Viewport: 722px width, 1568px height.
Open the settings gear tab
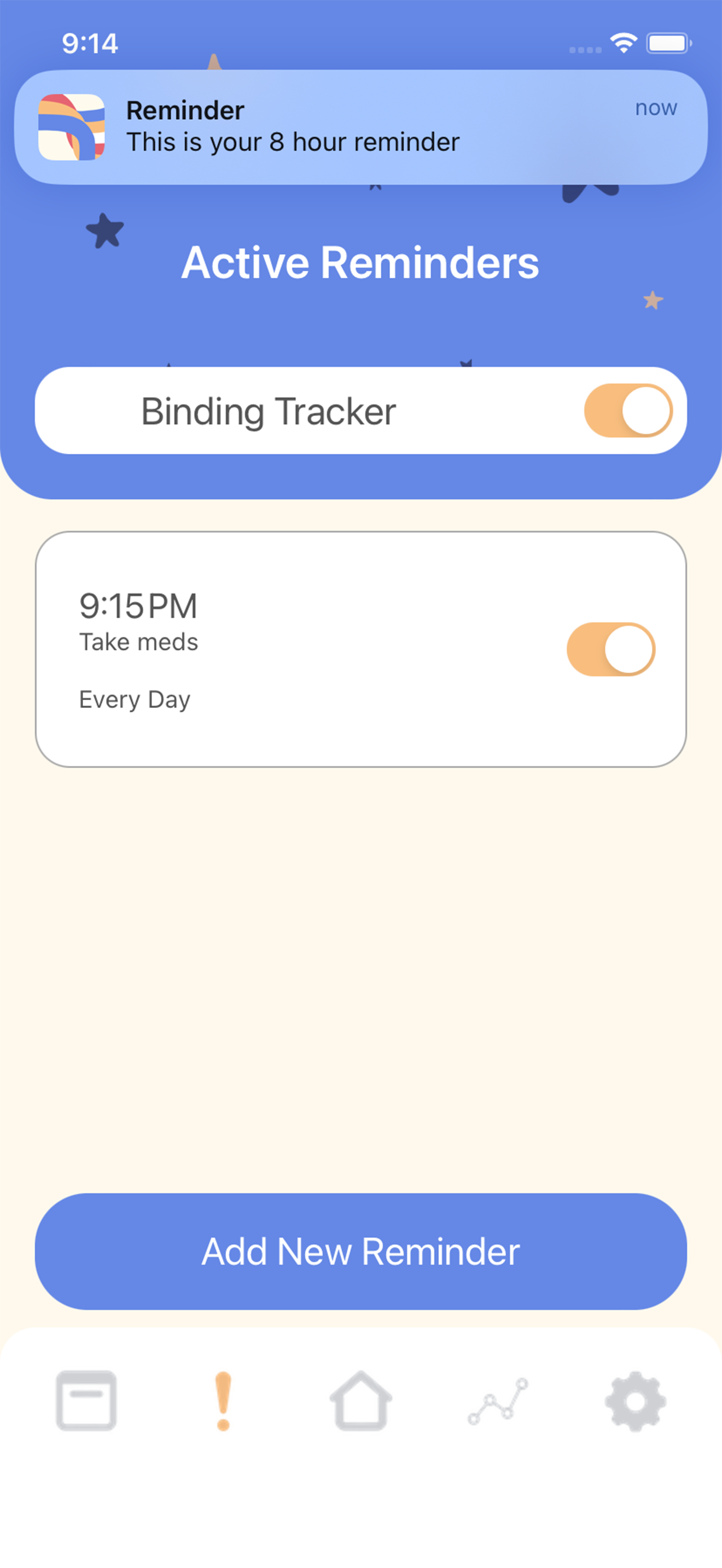[636, 1401]
